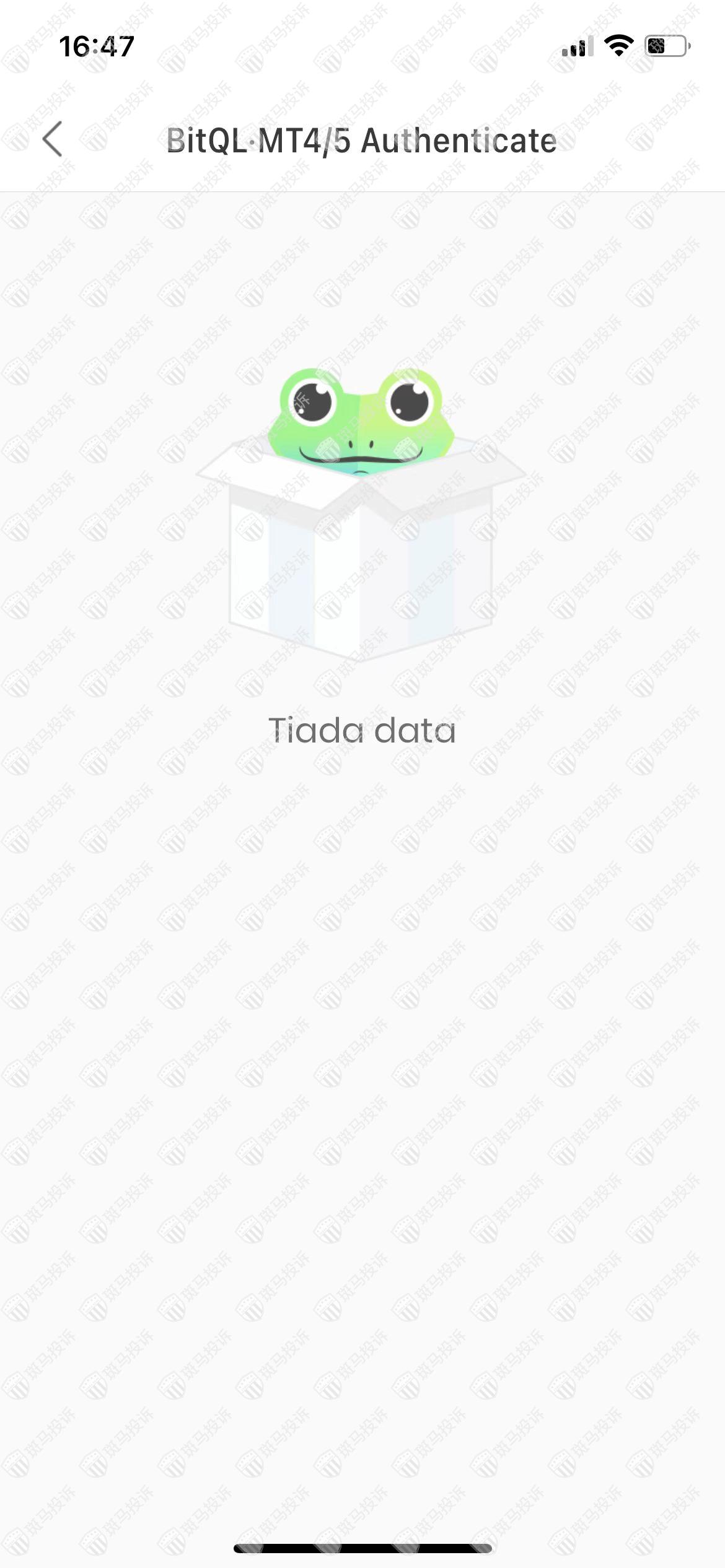Viewport: 725px width, 1568px height.
Task: Go back from BitQL MT4/5 Authenticate
Action: click(53, 139)
